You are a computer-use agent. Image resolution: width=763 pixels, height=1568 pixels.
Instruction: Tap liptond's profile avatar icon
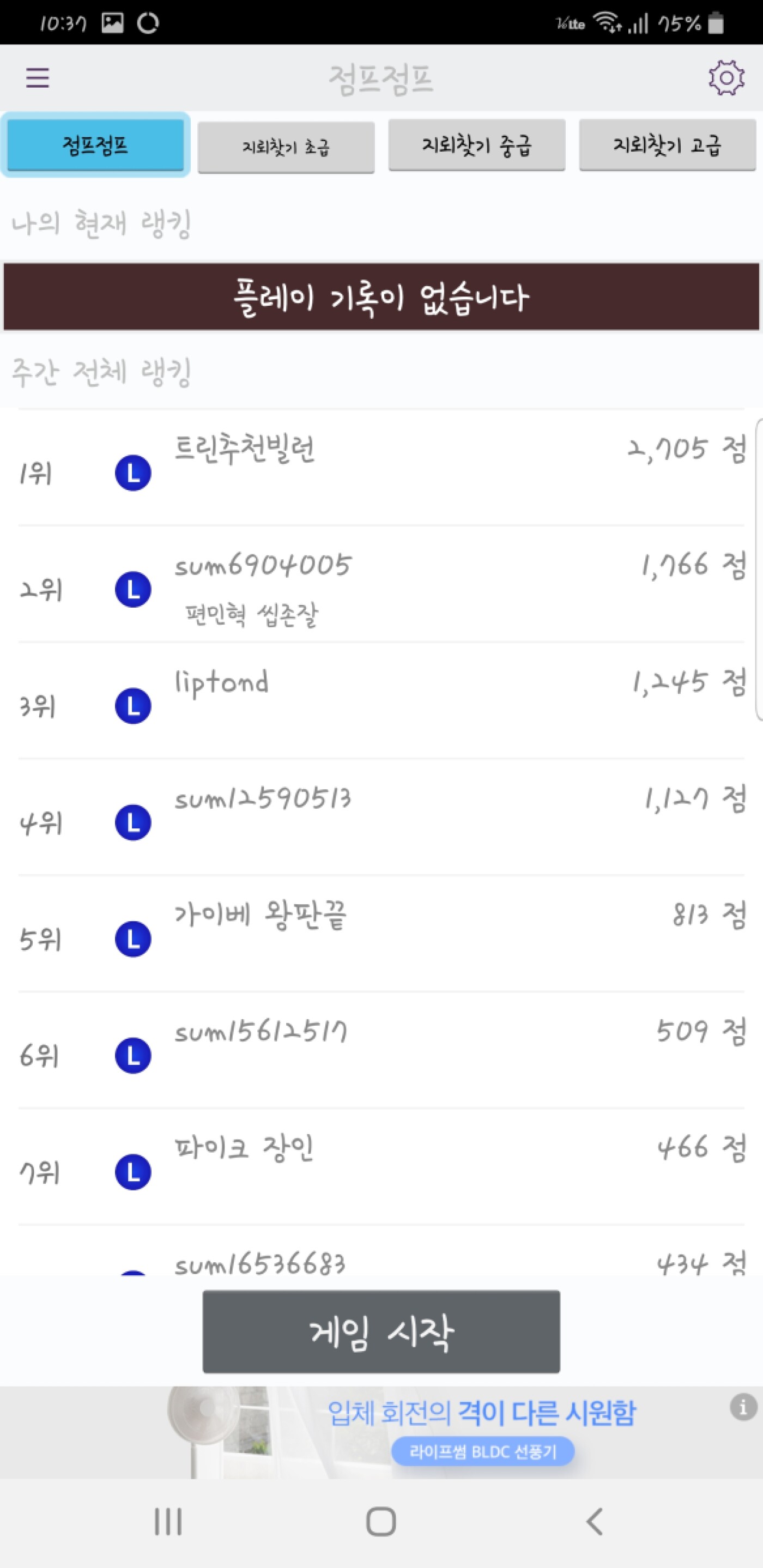(132, 706)
